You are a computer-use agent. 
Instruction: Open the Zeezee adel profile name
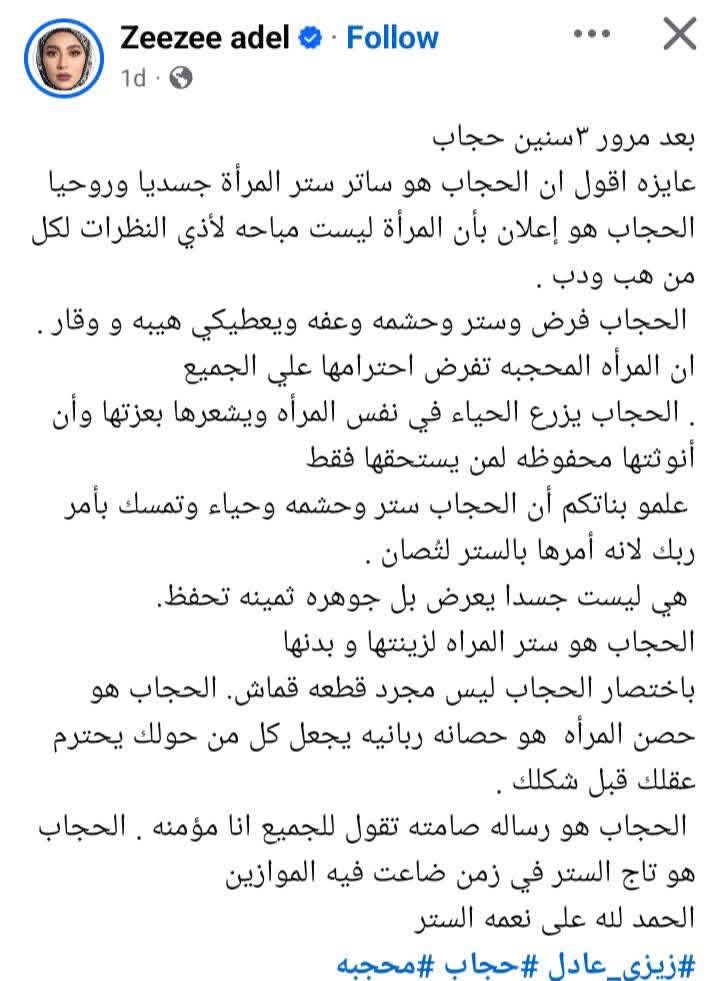(x=207, y=38)
